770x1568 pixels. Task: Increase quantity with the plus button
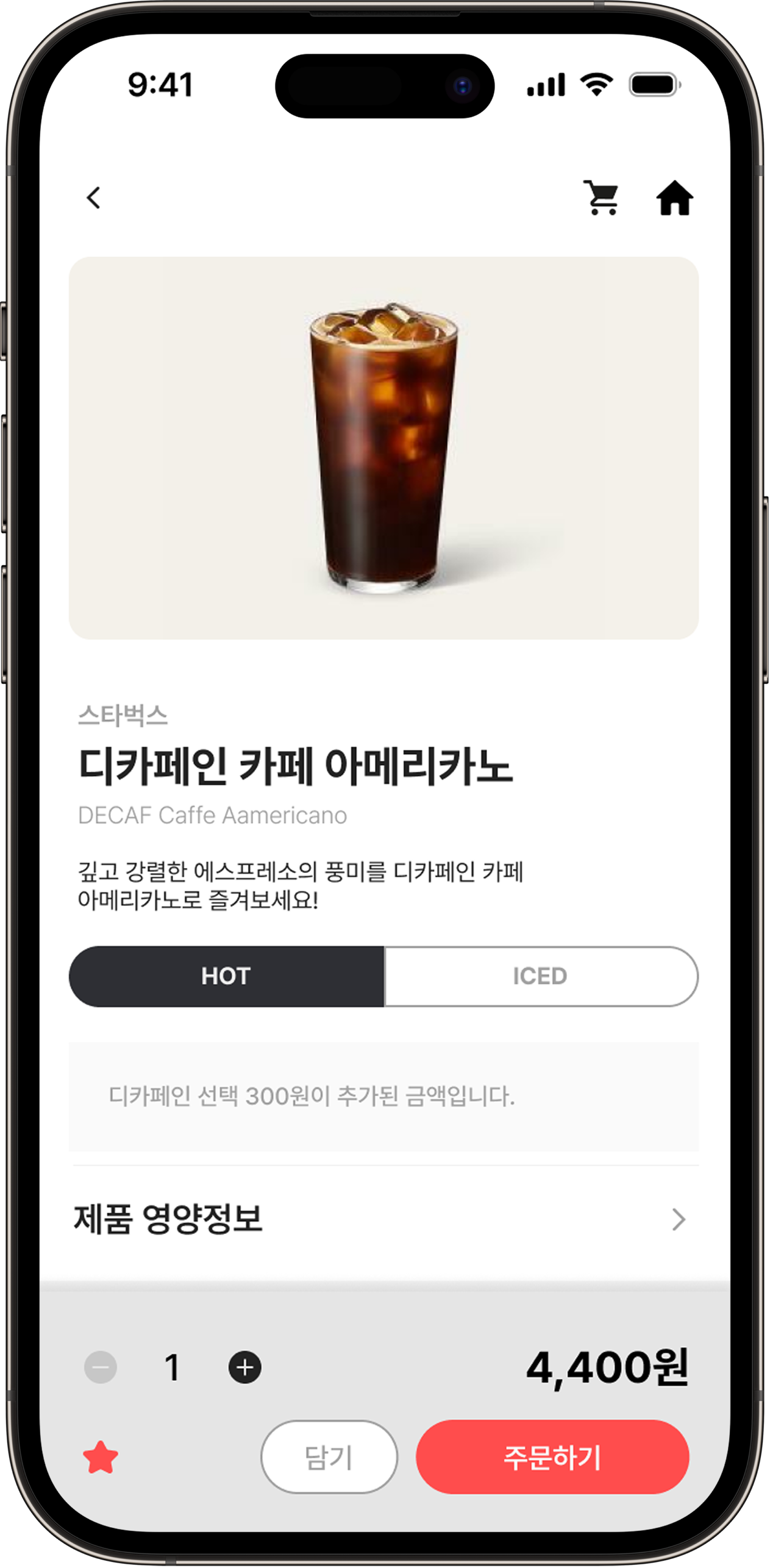coord(245,1367)
